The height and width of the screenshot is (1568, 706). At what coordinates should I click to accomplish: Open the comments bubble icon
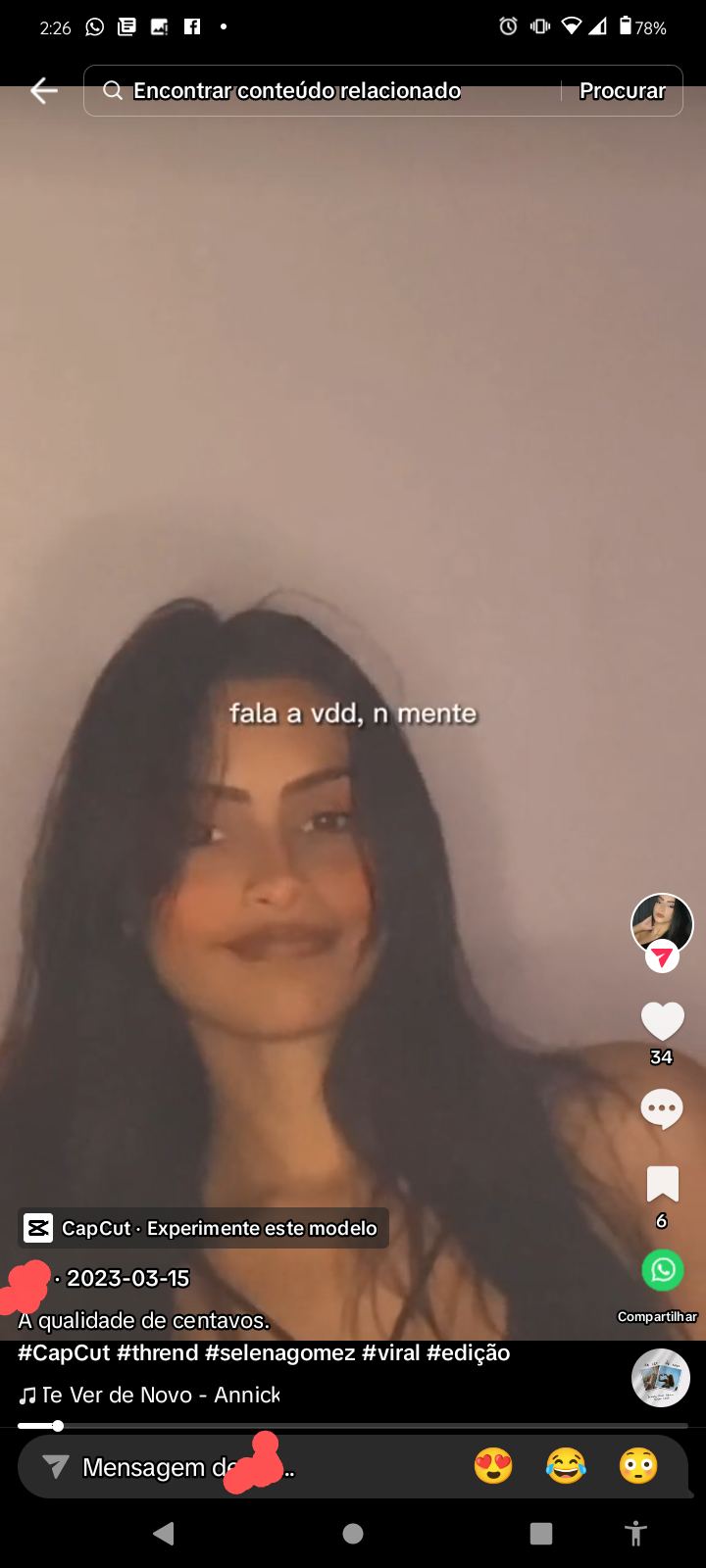[x=662, y=1107]
